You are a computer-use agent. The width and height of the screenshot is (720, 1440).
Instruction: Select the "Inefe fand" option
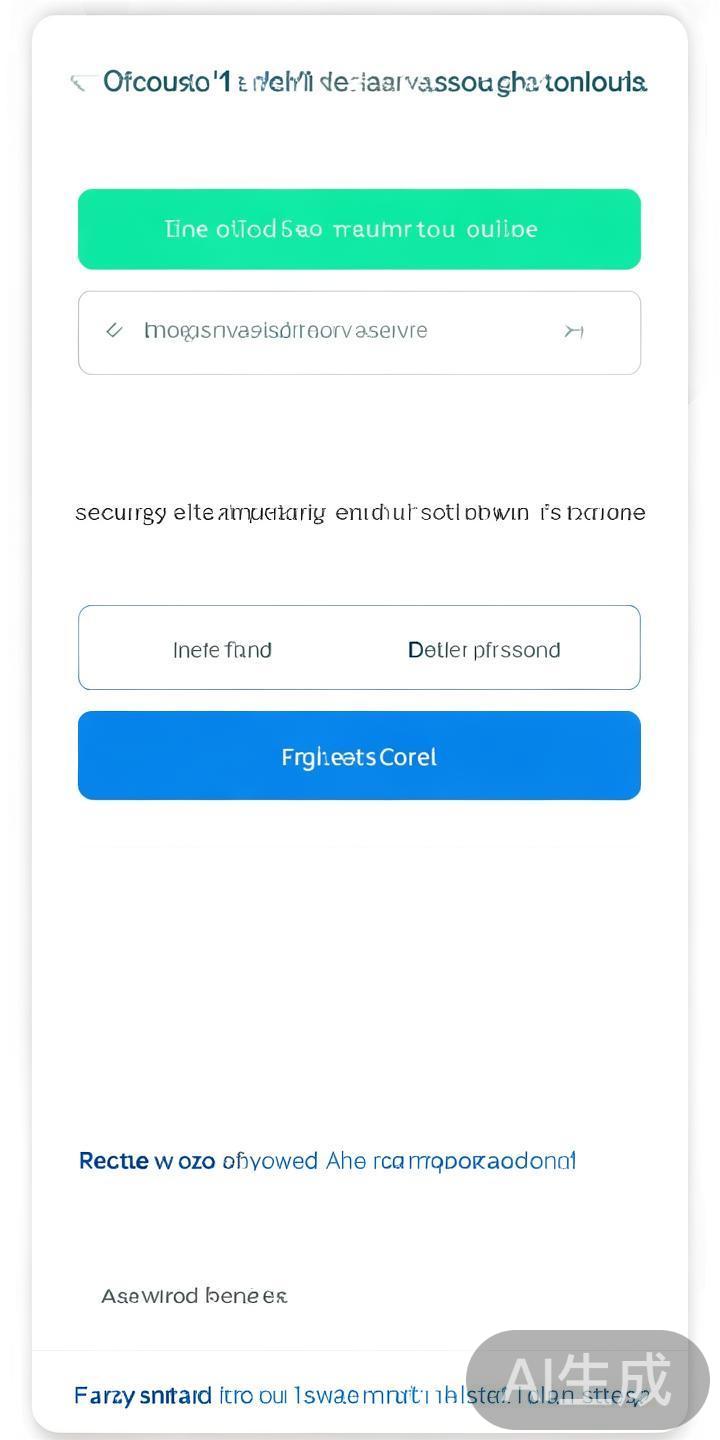(222, 650)
